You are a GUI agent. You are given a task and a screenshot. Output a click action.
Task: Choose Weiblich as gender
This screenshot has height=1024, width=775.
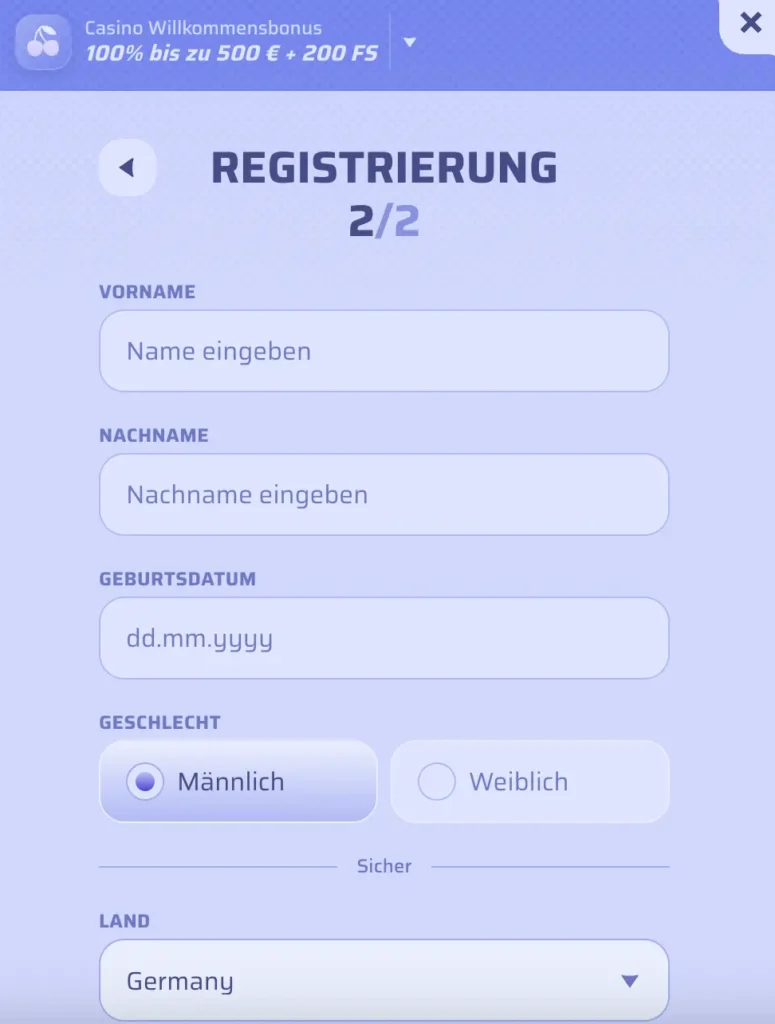pyautogui.click(x=529, y=782)
